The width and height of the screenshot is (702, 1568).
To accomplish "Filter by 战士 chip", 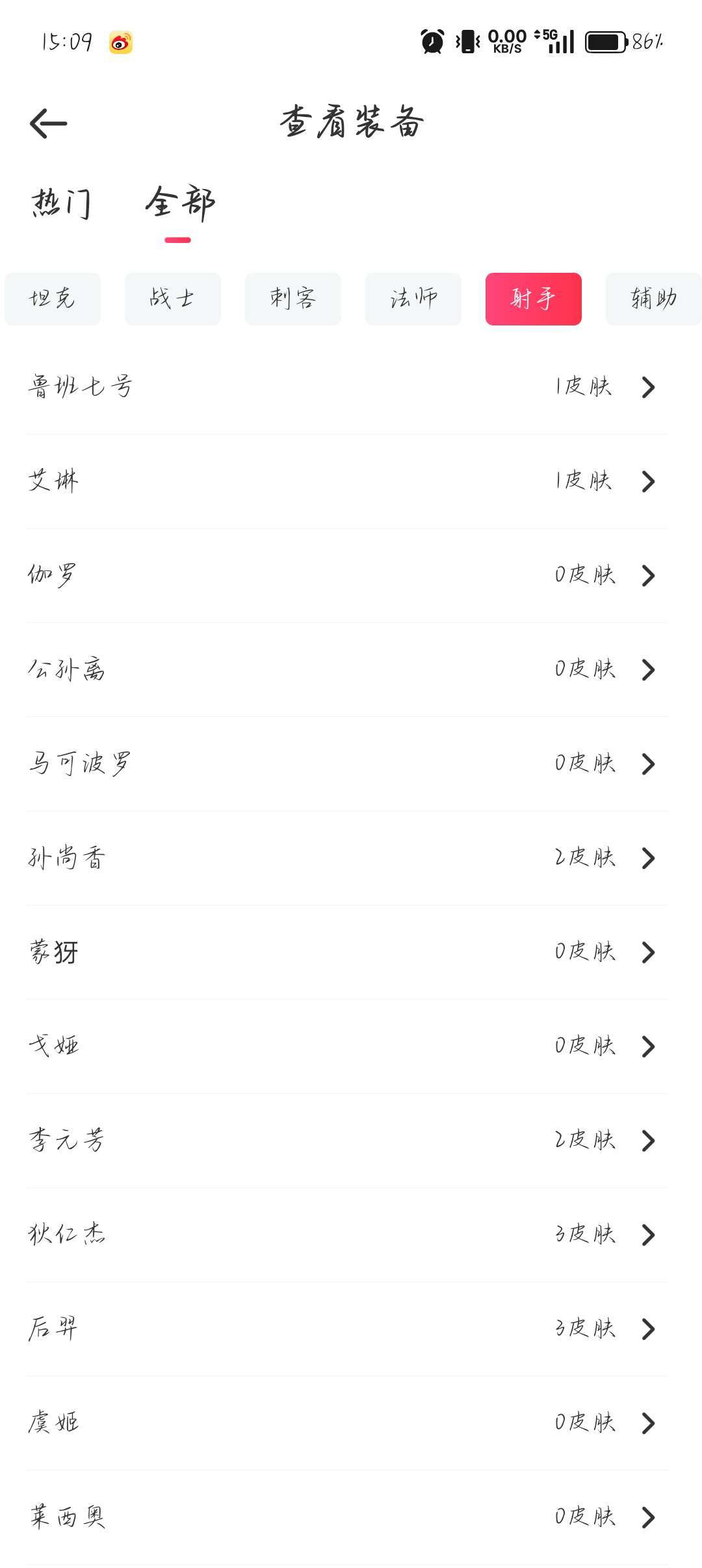I will click(172, 299).
